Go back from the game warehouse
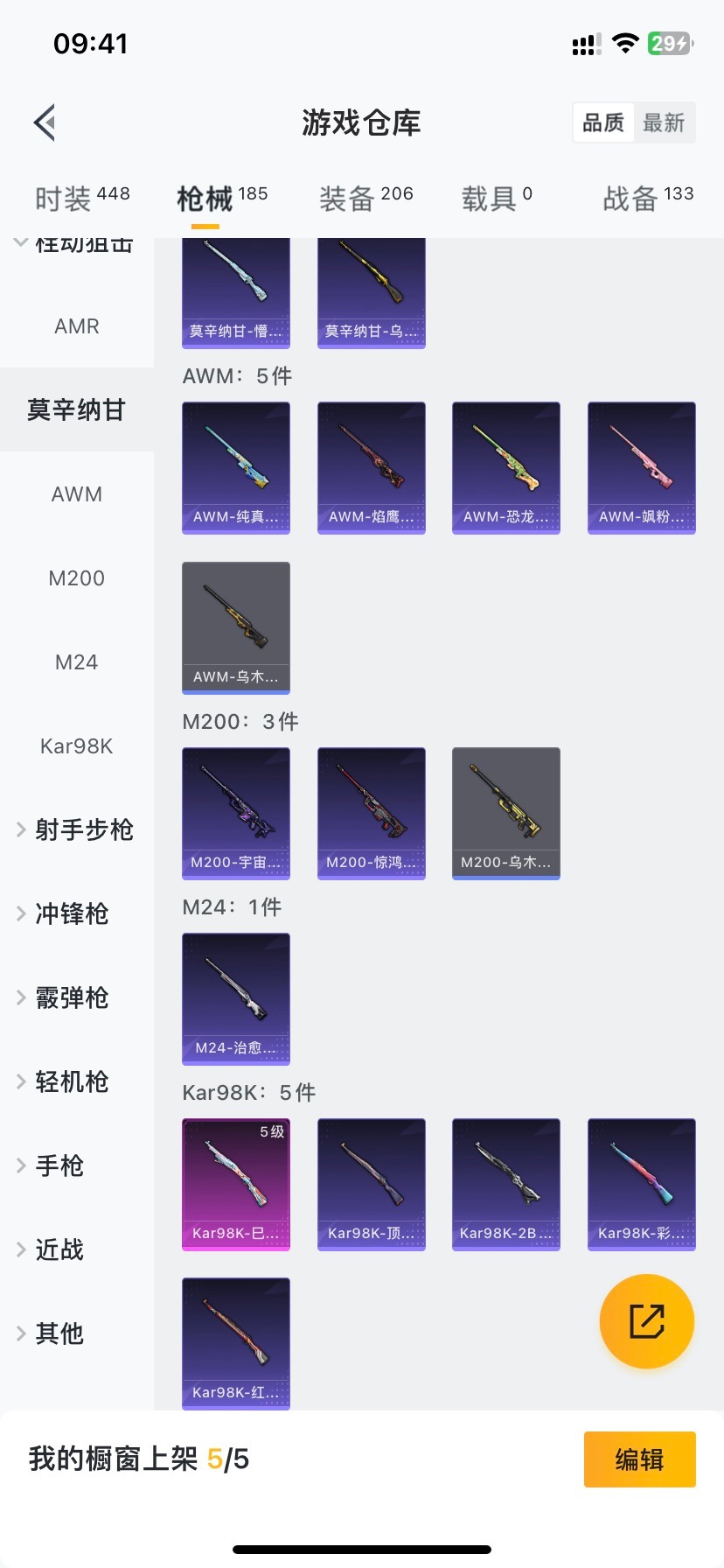The height and width of the screenshot is (1568, 724). tap(45, 122)
